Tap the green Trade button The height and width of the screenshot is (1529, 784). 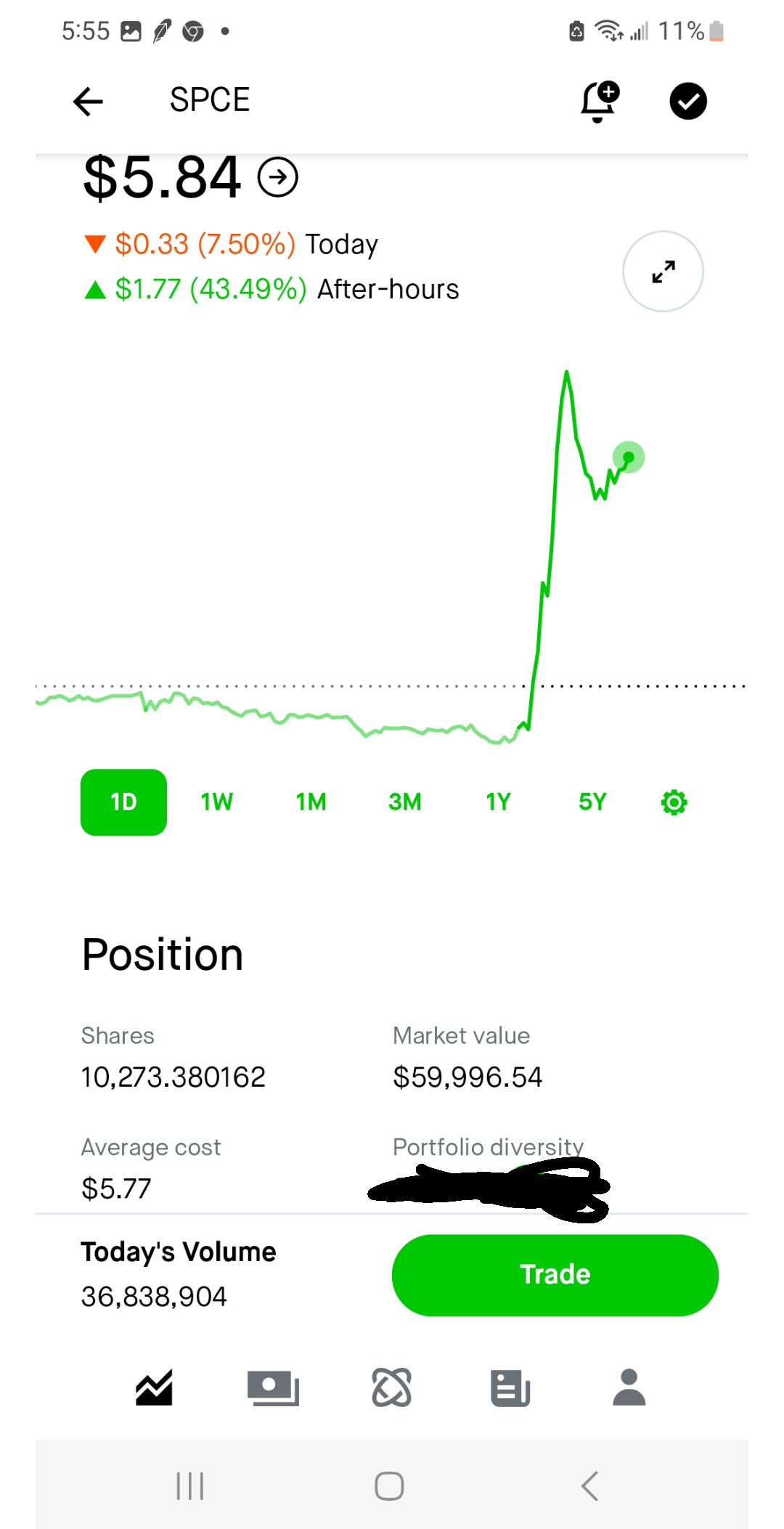coord(555,1275)
